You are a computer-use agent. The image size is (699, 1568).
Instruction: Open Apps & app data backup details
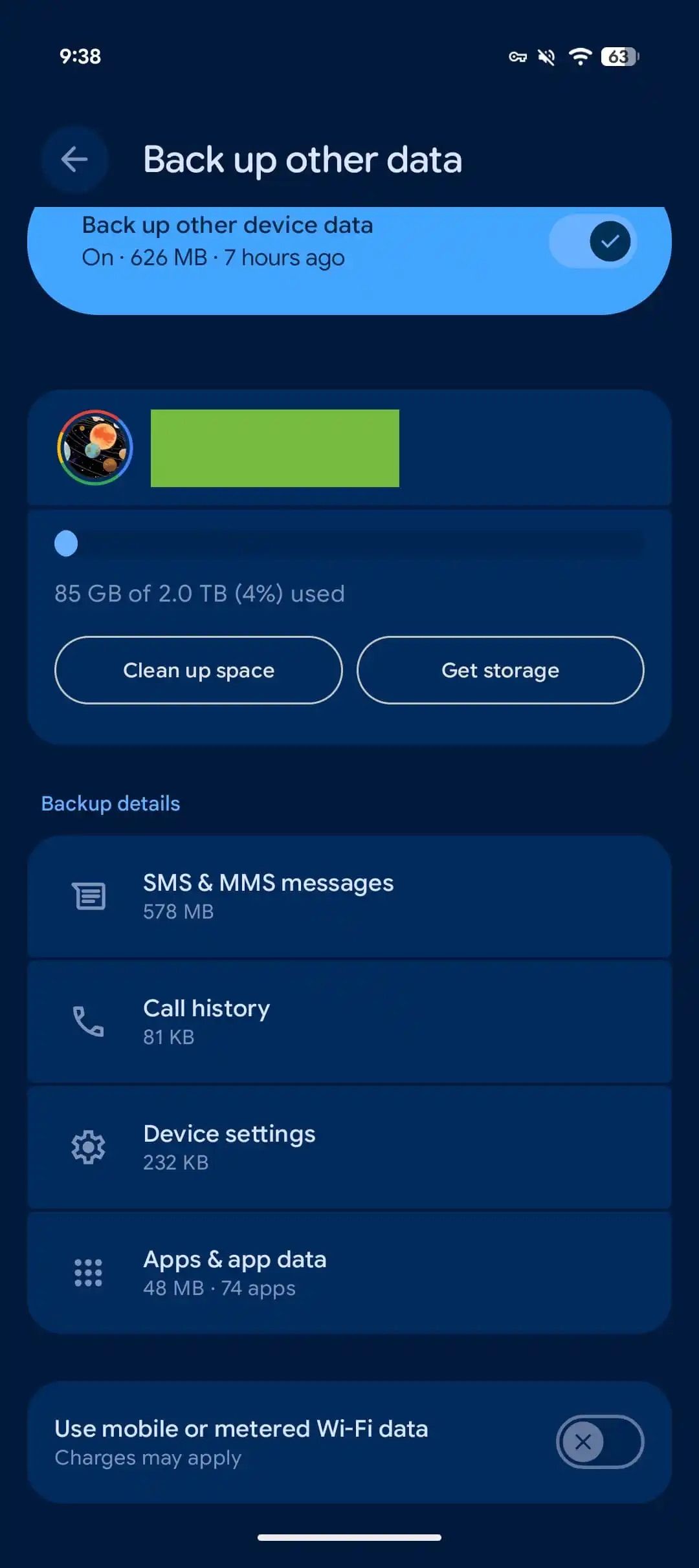tap(349, 1273)
